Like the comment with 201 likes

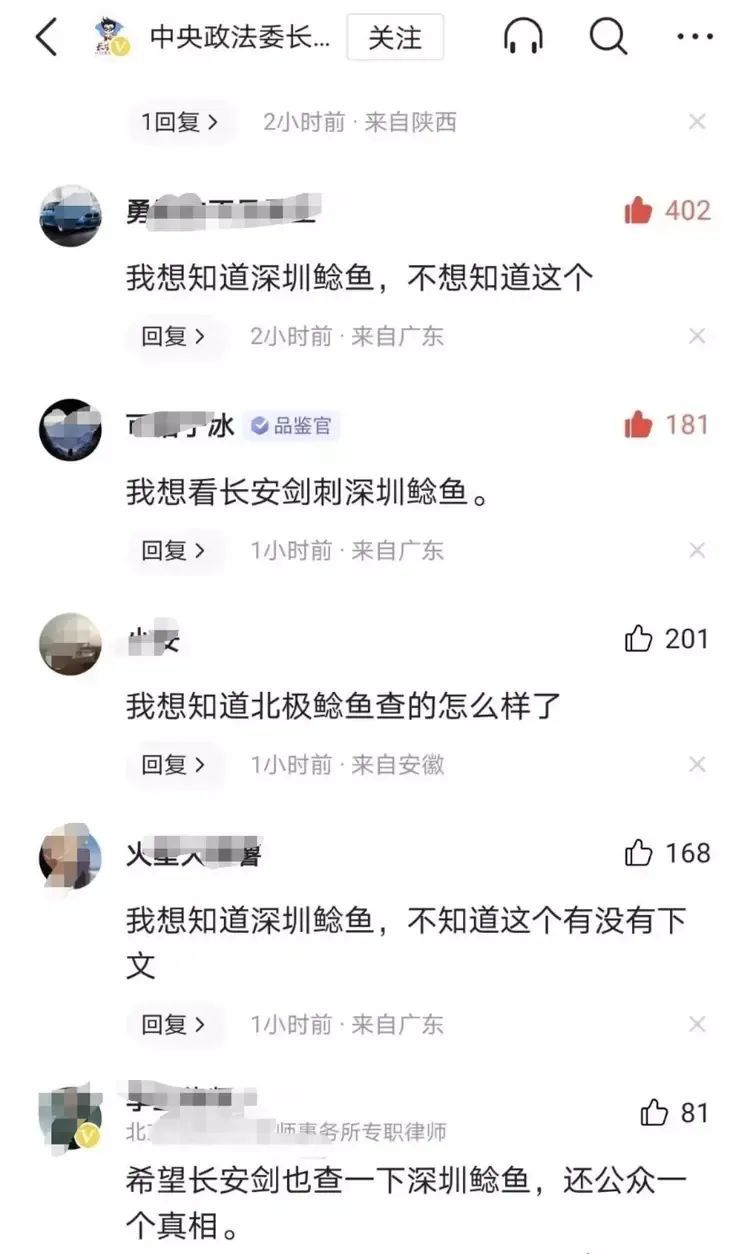point(639,639)
